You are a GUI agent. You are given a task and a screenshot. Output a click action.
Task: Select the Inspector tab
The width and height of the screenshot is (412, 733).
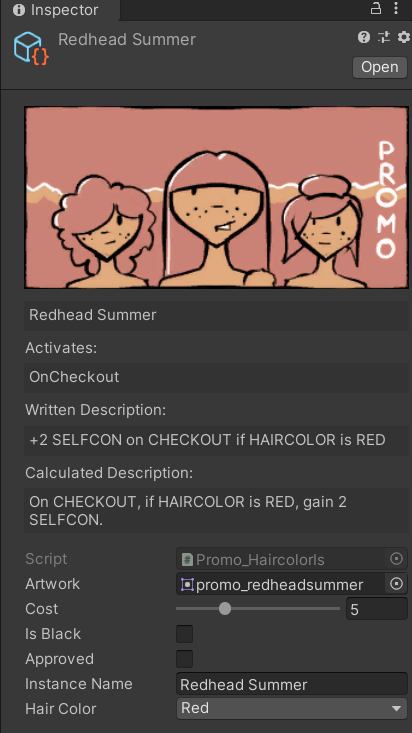[x=59, y=10]
